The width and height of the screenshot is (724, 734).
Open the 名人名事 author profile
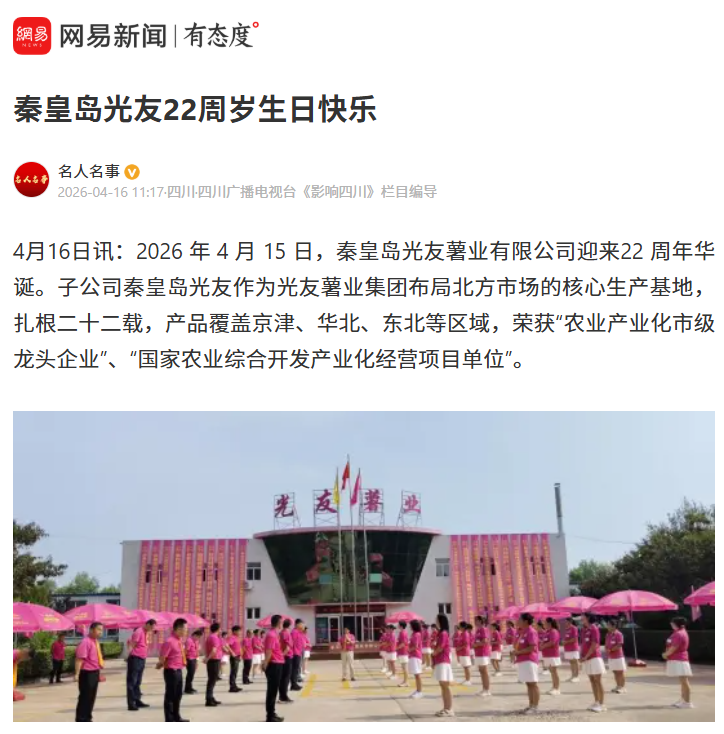tap(88, 170)
